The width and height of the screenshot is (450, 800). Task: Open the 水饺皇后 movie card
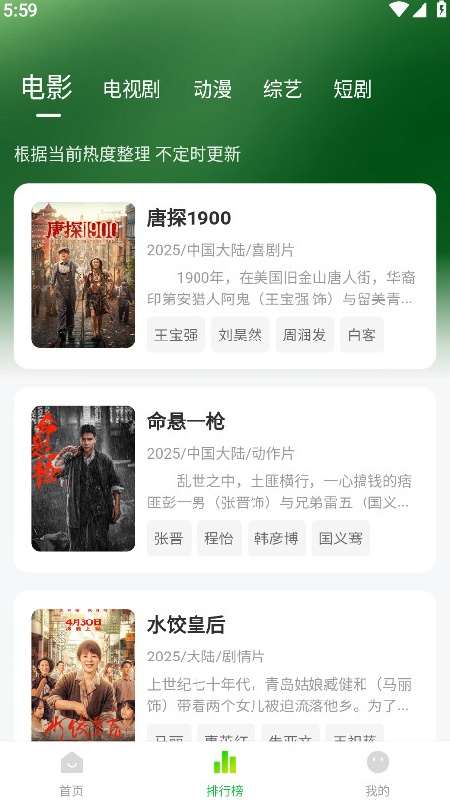(x=225, y=666)
